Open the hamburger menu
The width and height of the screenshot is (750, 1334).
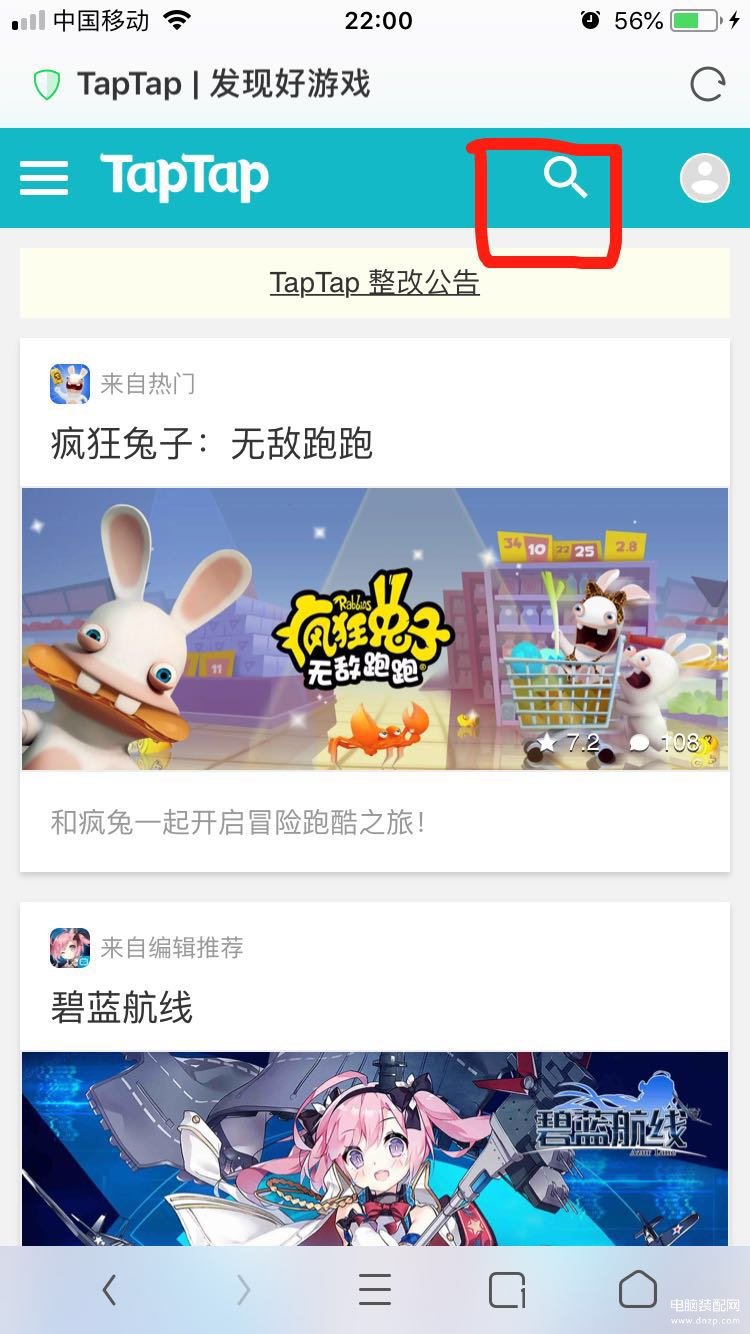point(44,179)
